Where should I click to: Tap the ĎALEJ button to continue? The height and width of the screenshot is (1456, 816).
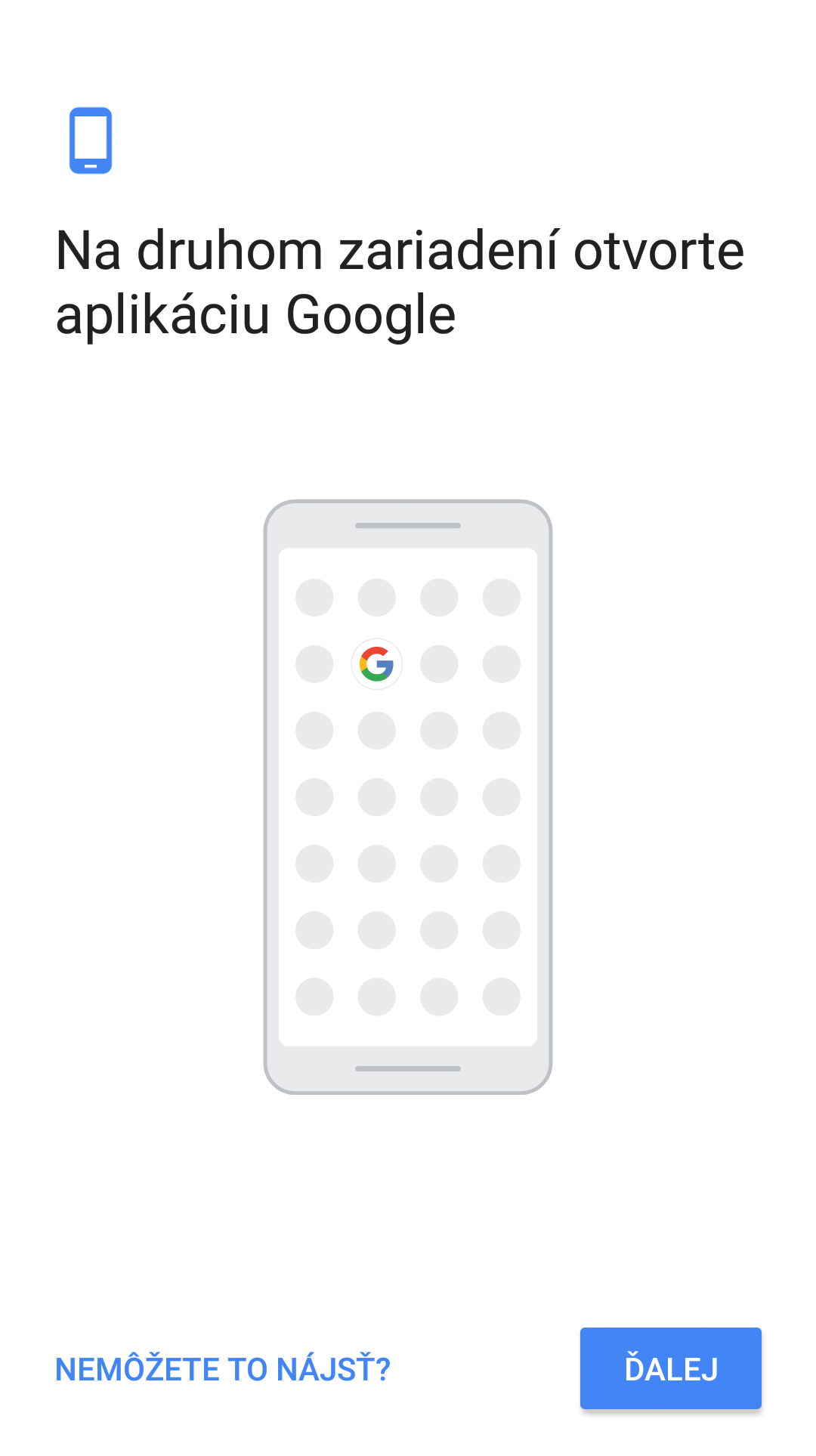tap(670, 1368)
